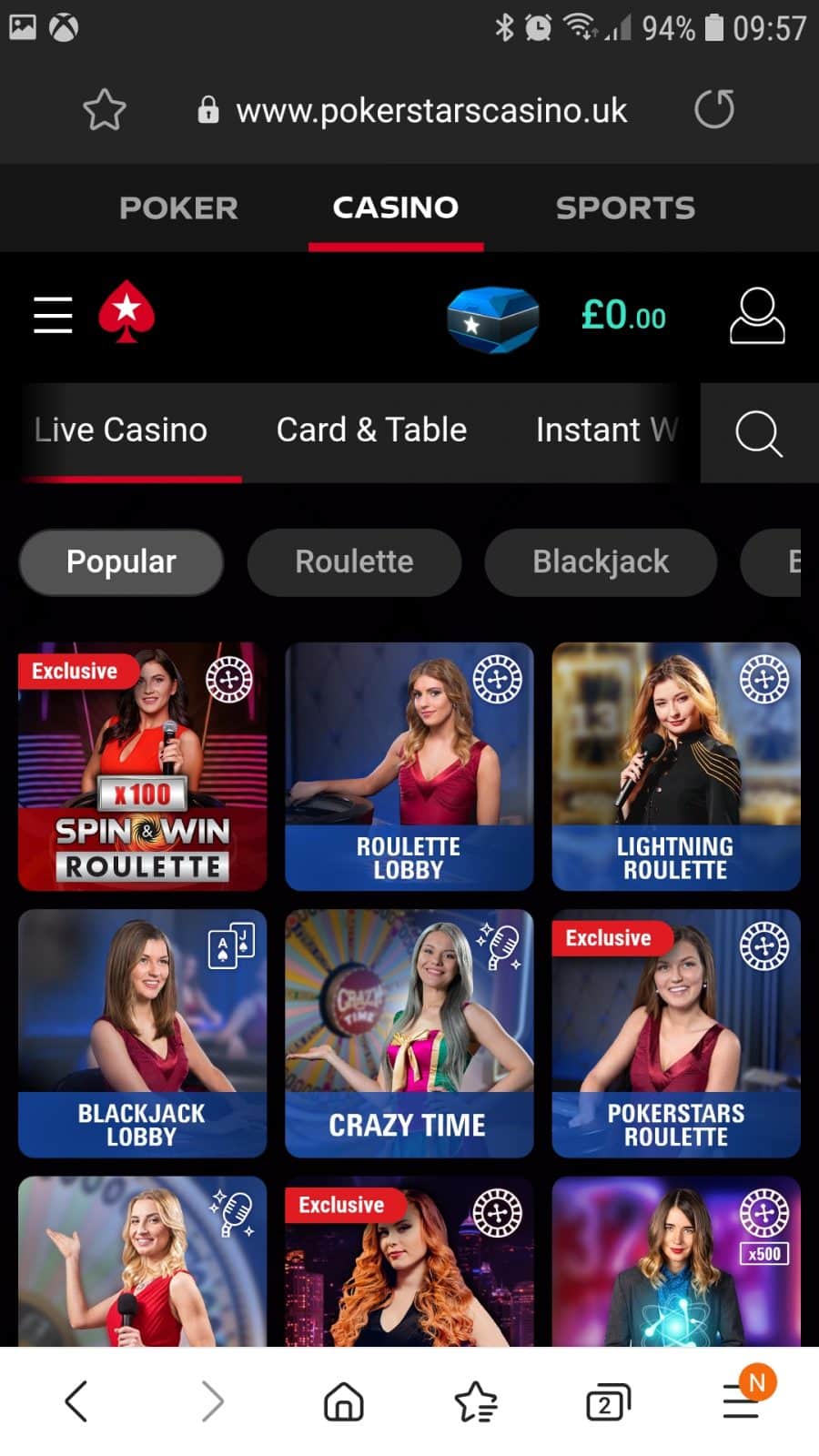Open PokerStars Roulette game

point(676,1033)
